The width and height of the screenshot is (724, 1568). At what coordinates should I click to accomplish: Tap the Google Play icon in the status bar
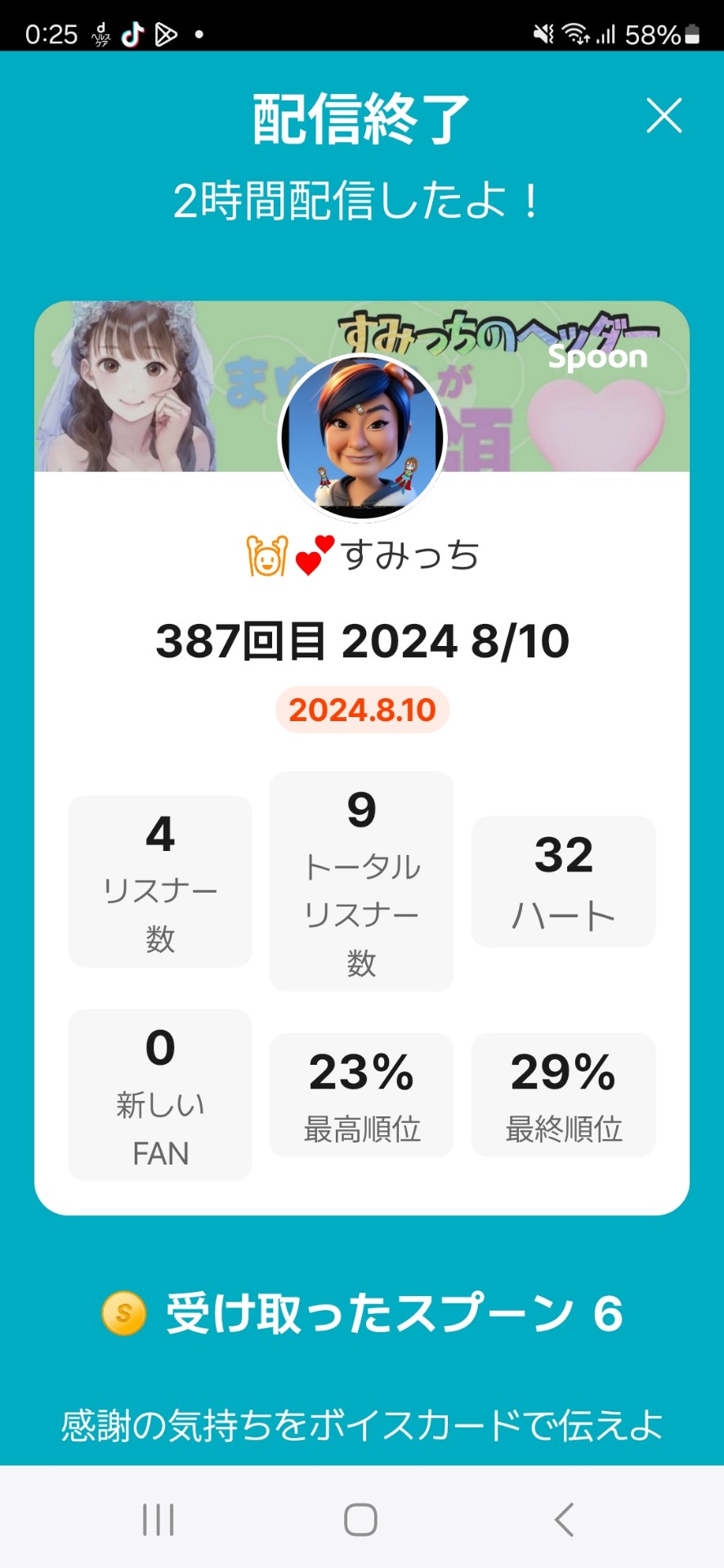point(168,34)
